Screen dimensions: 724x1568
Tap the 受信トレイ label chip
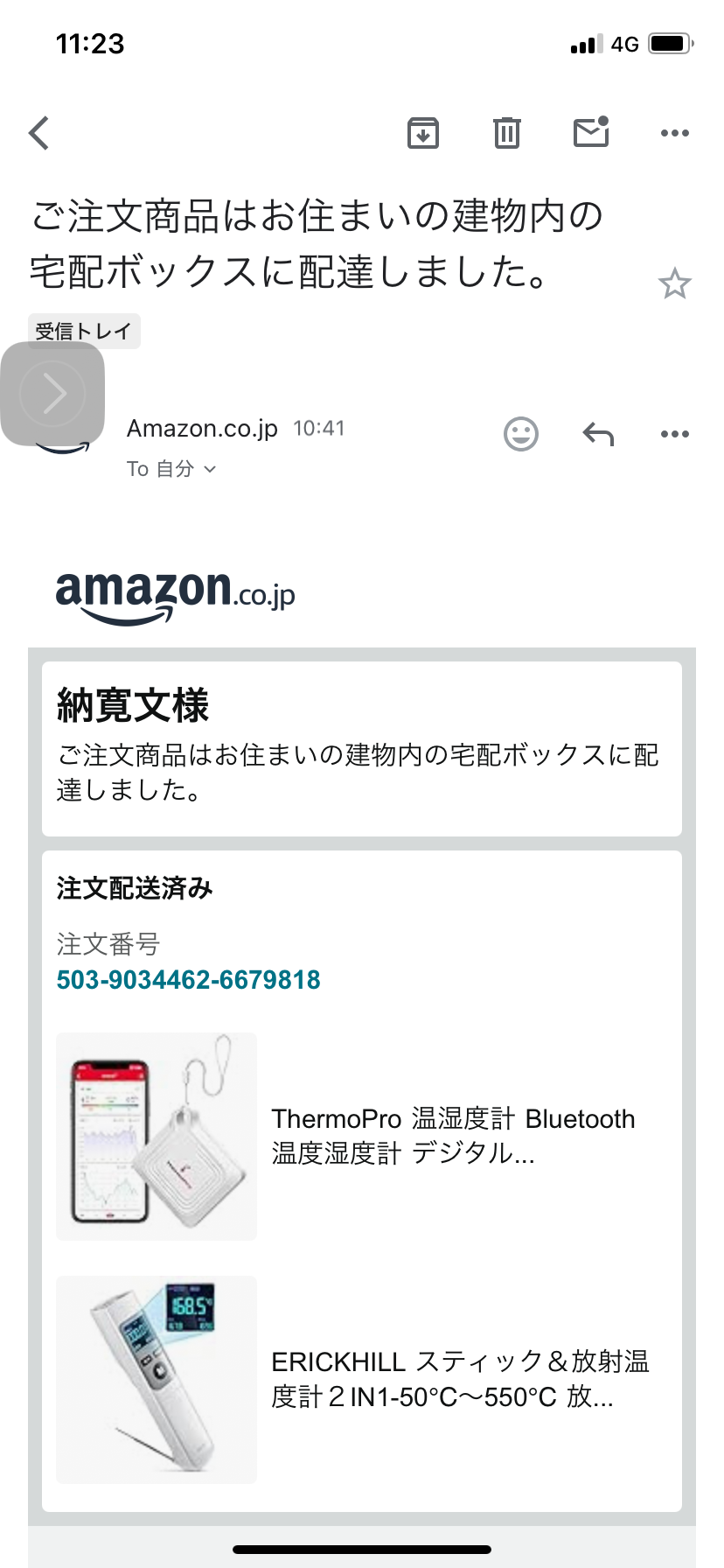click(x=84, y=331)
